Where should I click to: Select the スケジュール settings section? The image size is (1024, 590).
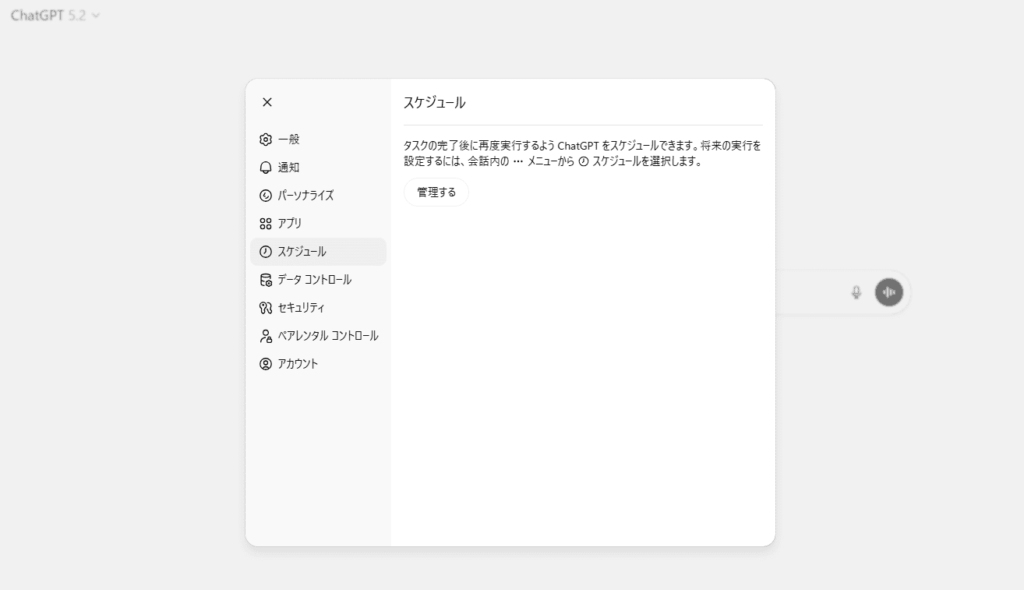(301, 251)
